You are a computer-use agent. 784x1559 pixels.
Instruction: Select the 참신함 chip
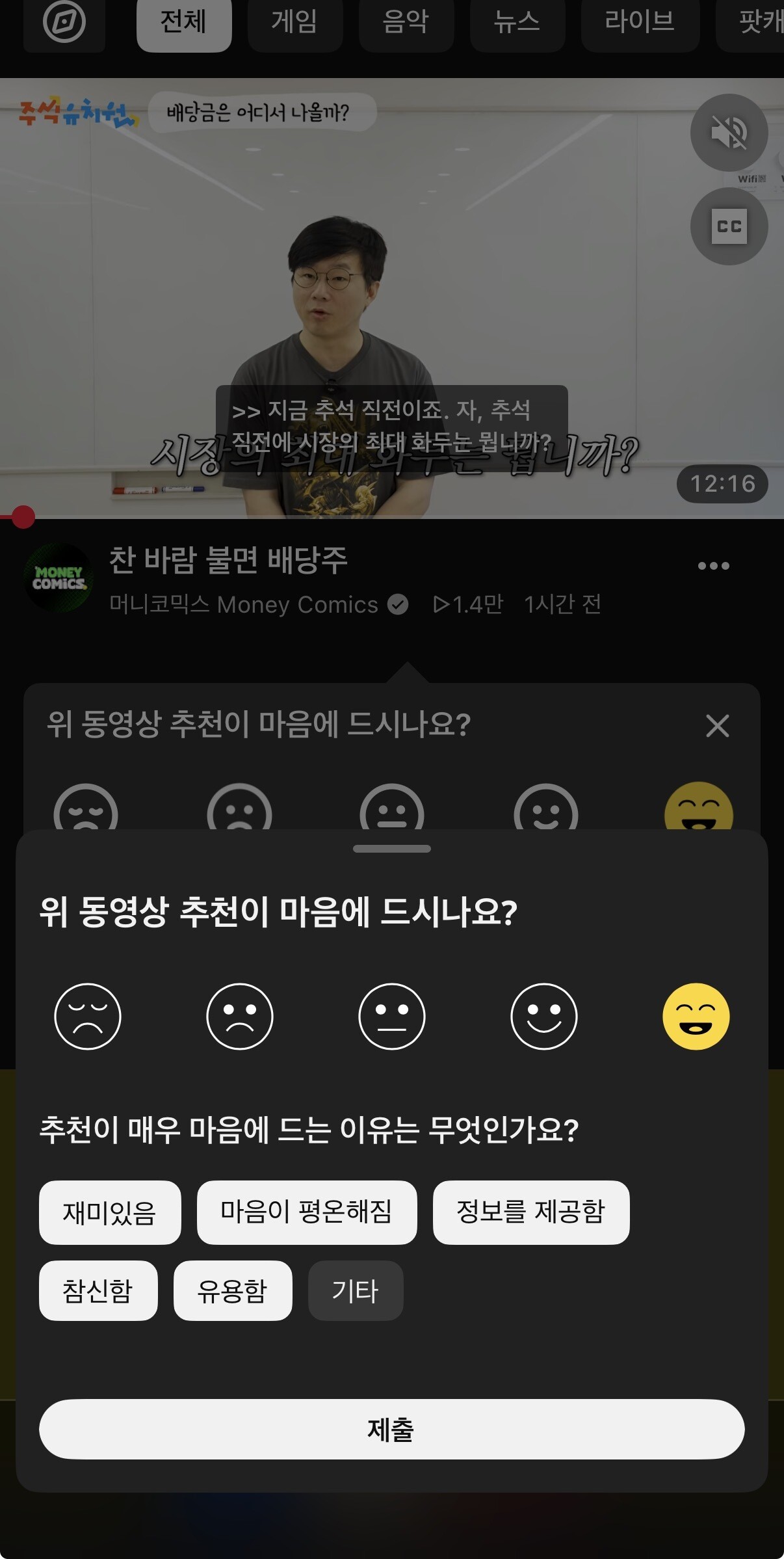[98, 1290]
